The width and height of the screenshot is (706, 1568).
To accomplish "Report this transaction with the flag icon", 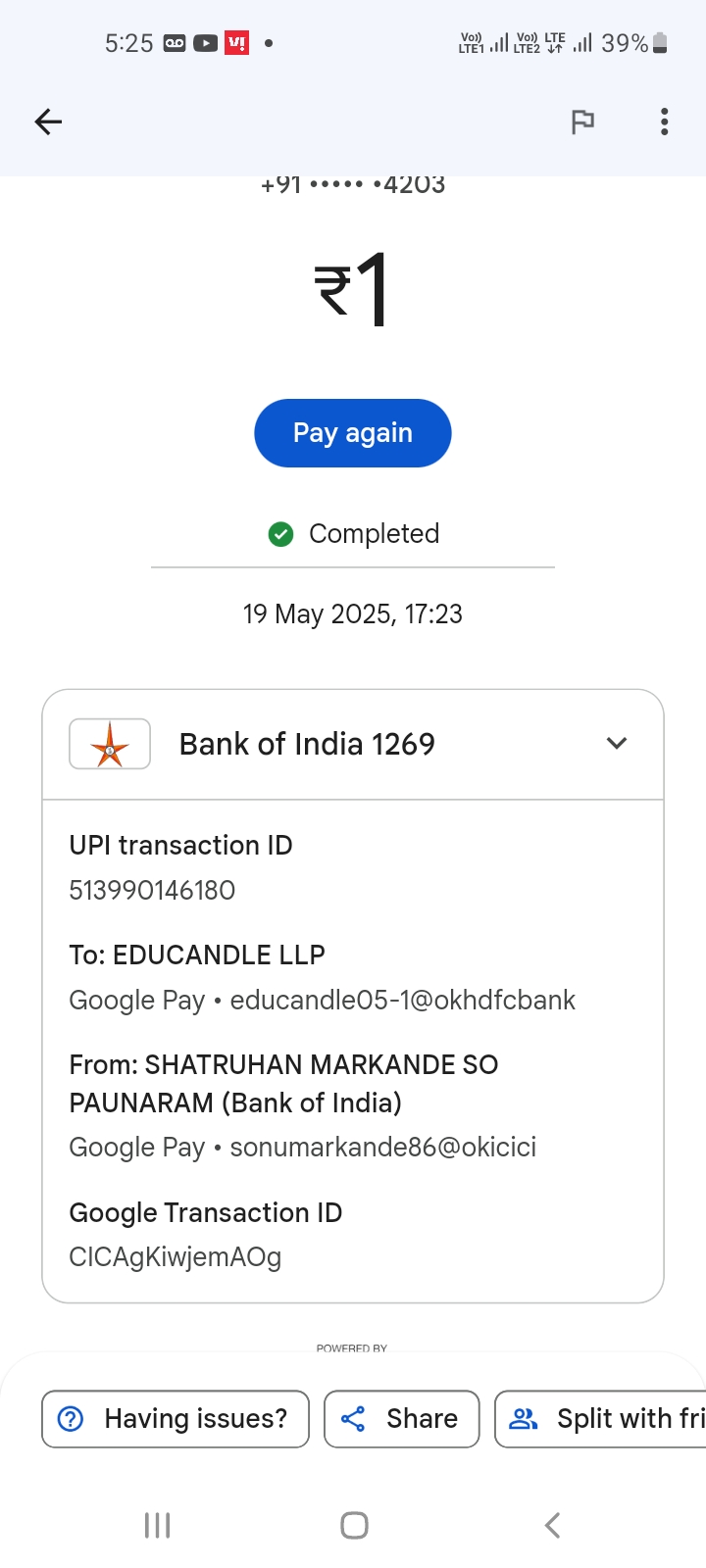I will tap(582, 122).
